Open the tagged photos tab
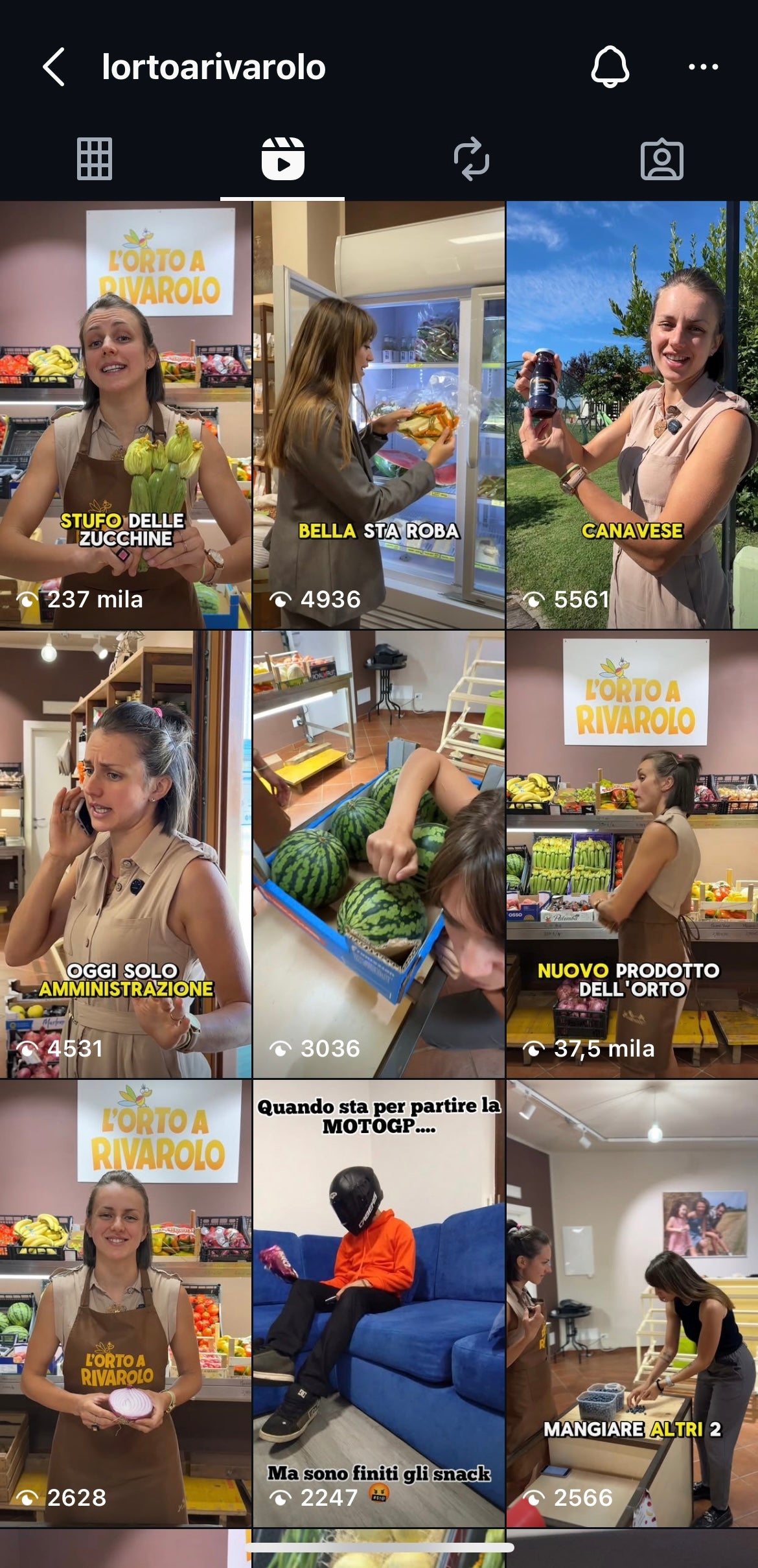 (661, 159)
